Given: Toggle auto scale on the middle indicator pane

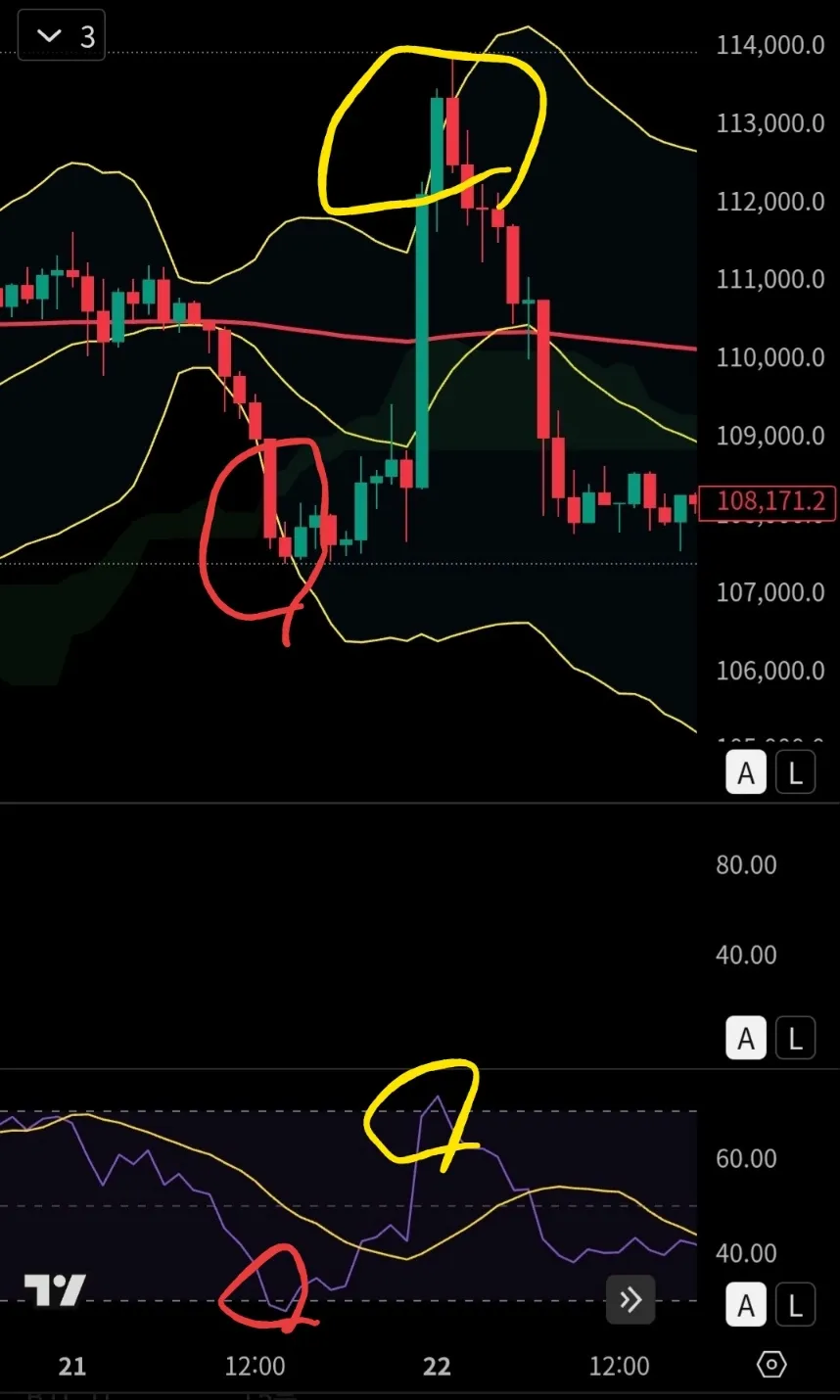Looking at the screenshot, I should coord(746,1038).
